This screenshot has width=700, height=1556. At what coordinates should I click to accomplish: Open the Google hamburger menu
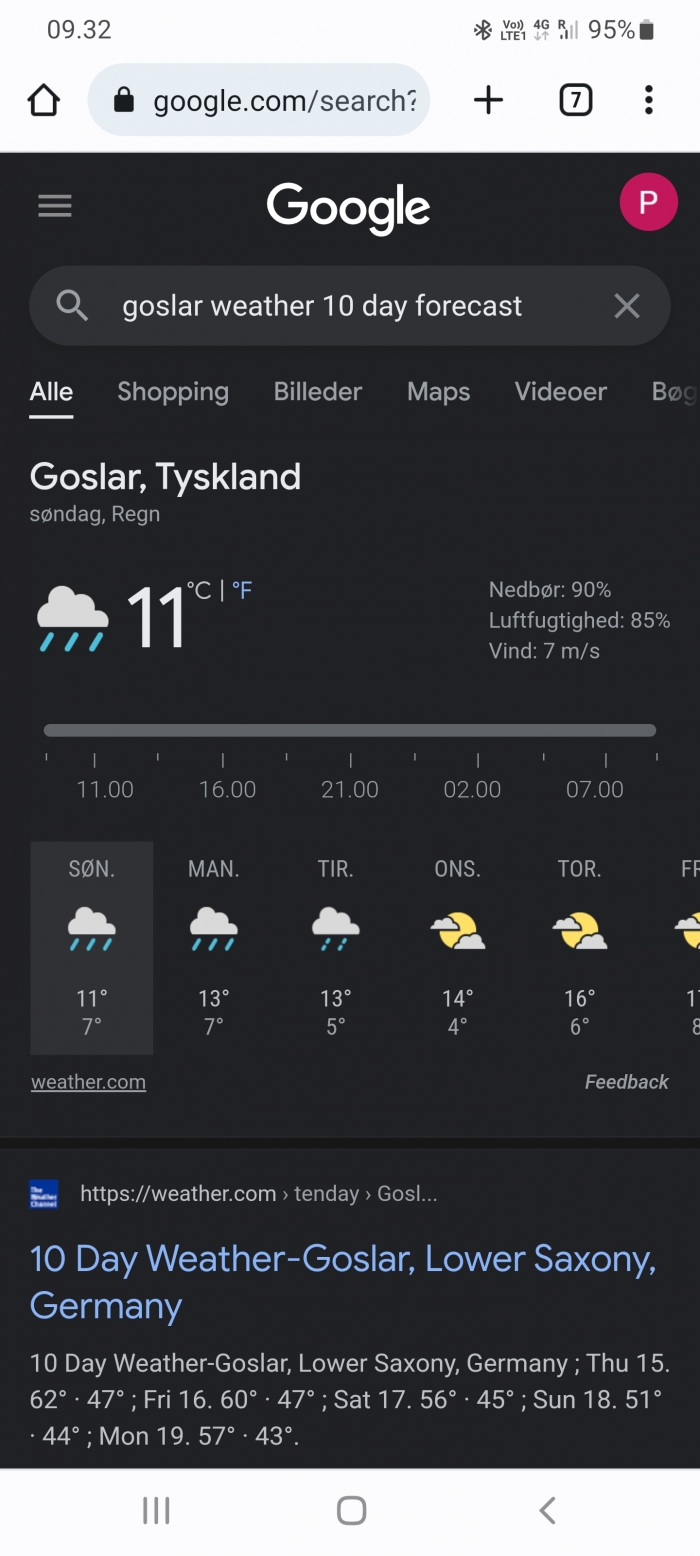(55, 206)
